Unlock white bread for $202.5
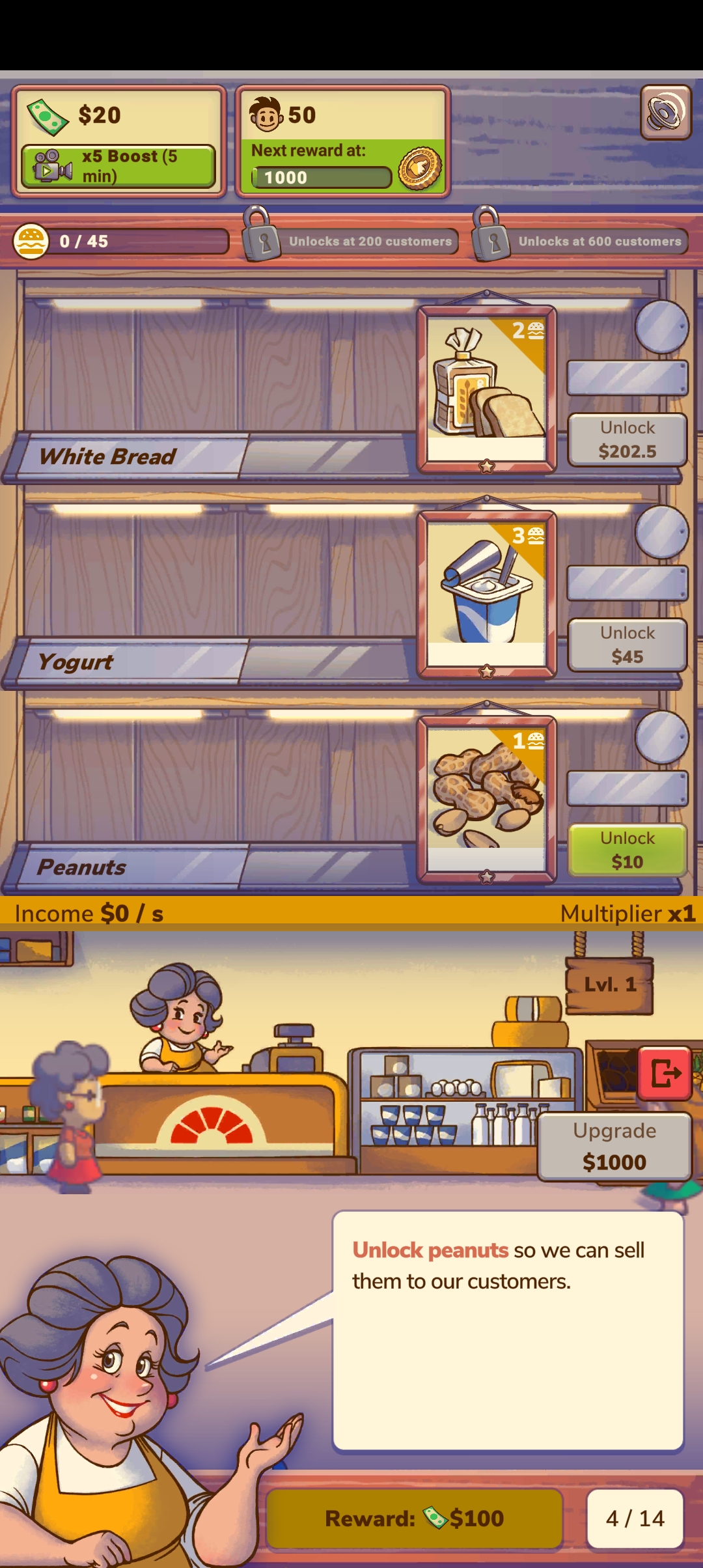Image resolution: width=703 pixels, height=1568 pixels. 627,440
